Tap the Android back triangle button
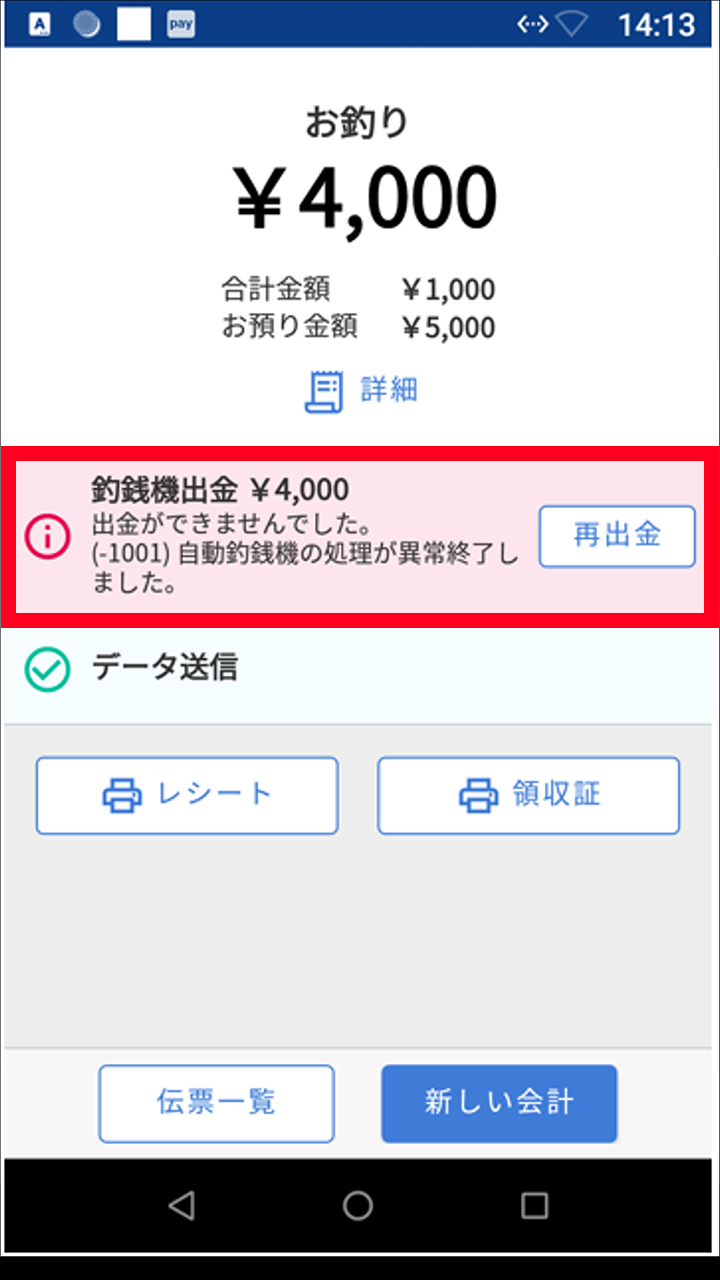Screen dimensions: 720x1280 point(181,1205)
